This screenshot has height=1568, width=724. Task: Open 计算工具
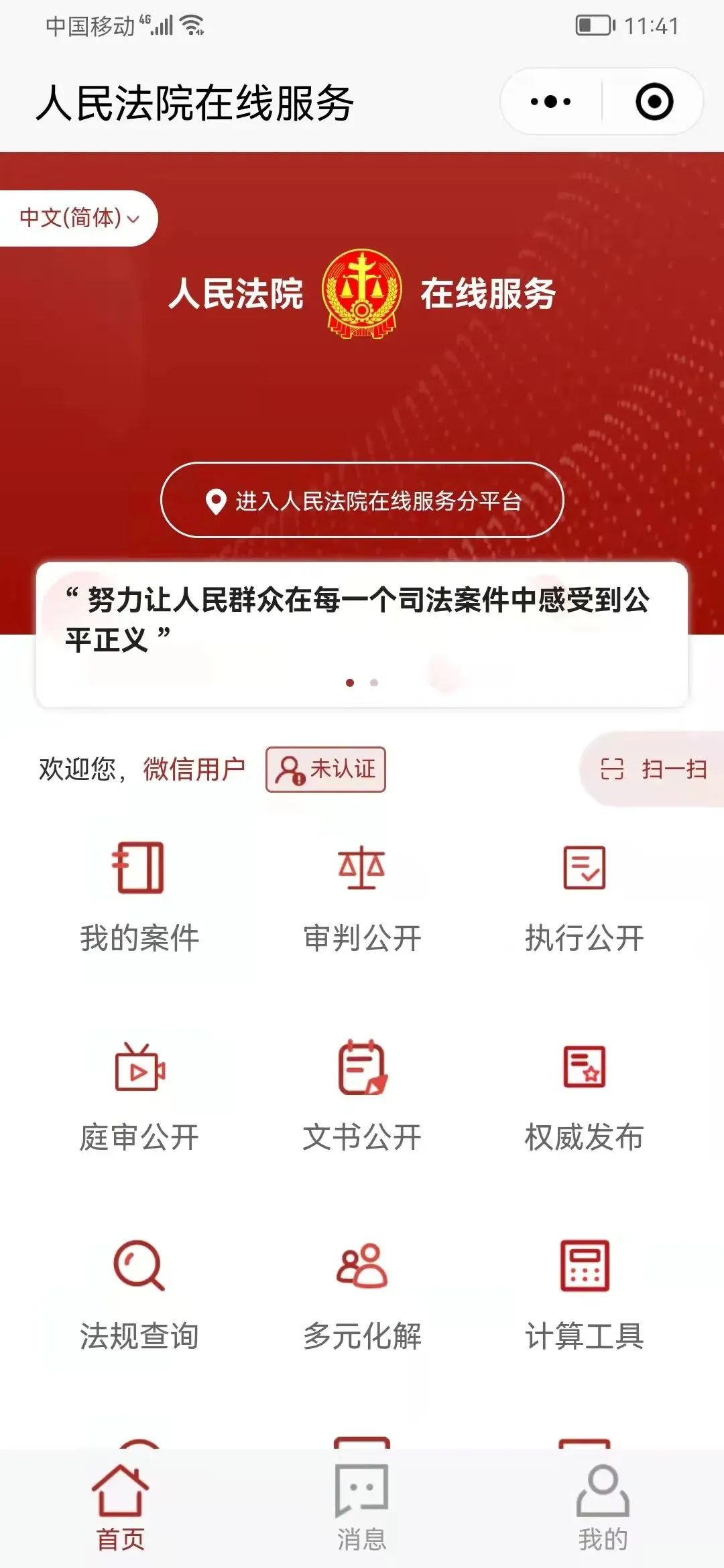[x=585, y=1295]
